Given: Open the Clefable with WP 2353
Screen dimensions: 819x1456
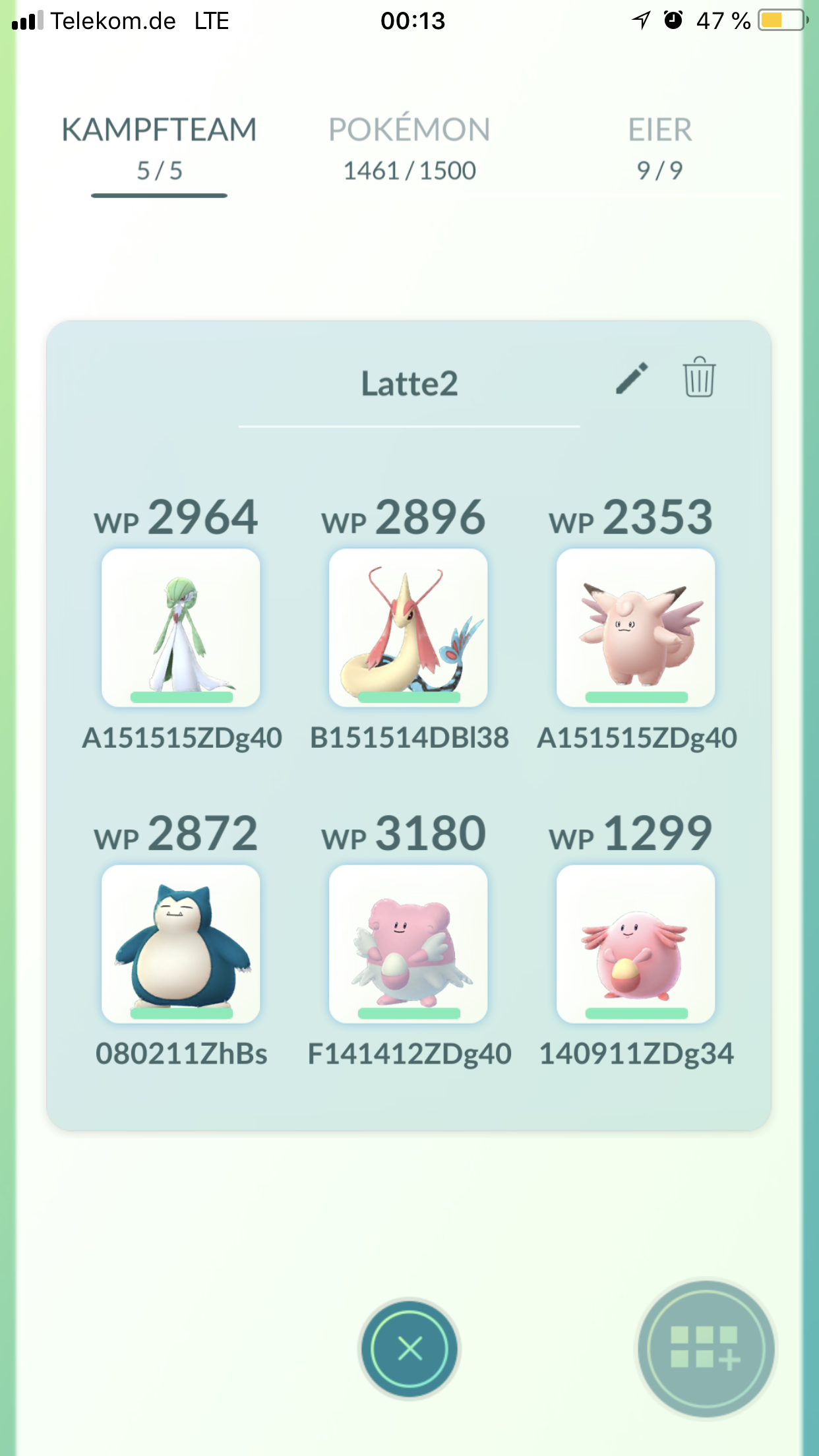Looking at the screenshot, I should coord(636,628).
